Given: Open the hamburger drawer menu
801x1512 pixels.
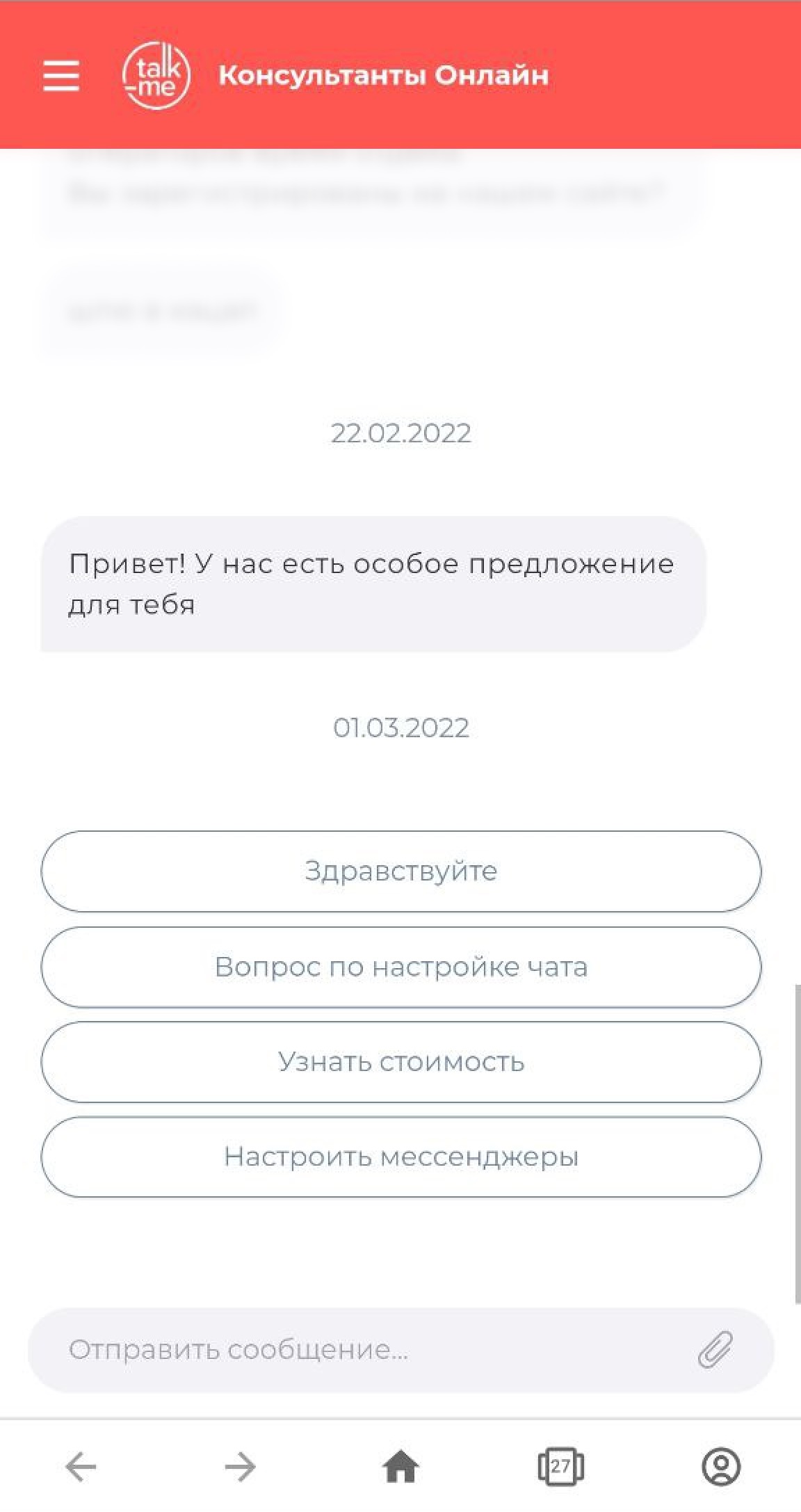Looking at the screenshot, I should tap(61, 75).
